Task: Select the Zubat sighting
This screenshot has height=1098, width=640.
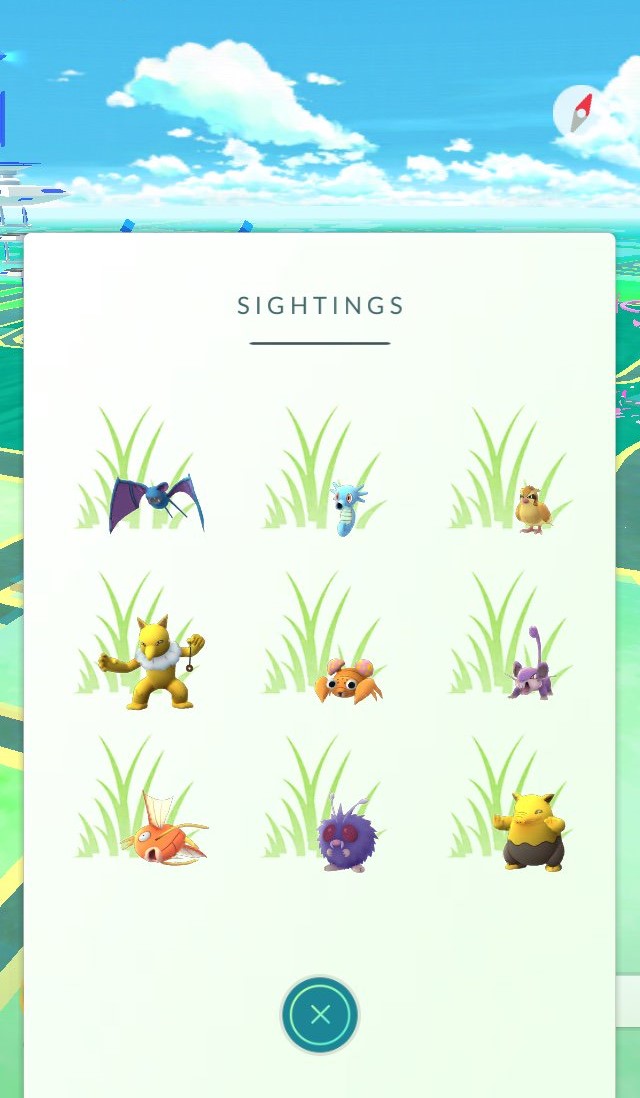Action: 156,502
